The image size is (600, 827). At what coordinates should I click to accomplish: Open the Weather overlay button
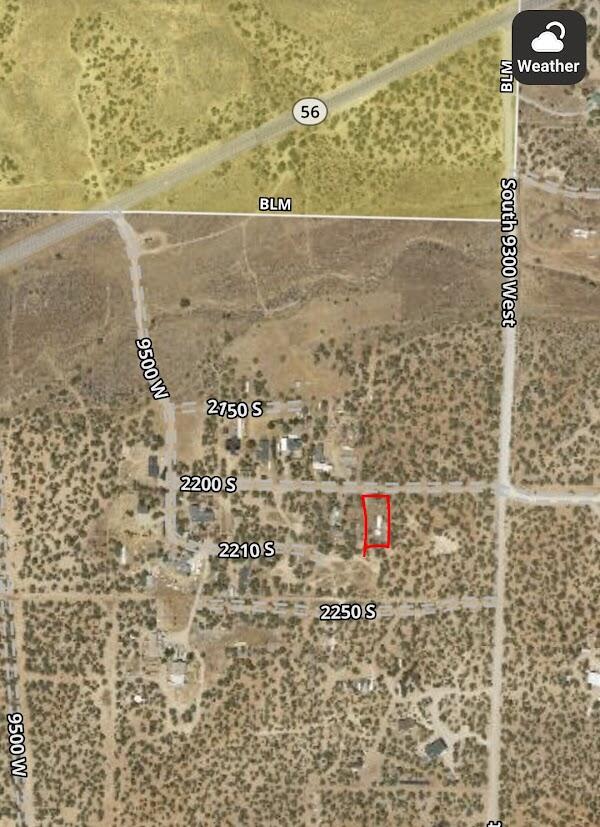point(548,48)
